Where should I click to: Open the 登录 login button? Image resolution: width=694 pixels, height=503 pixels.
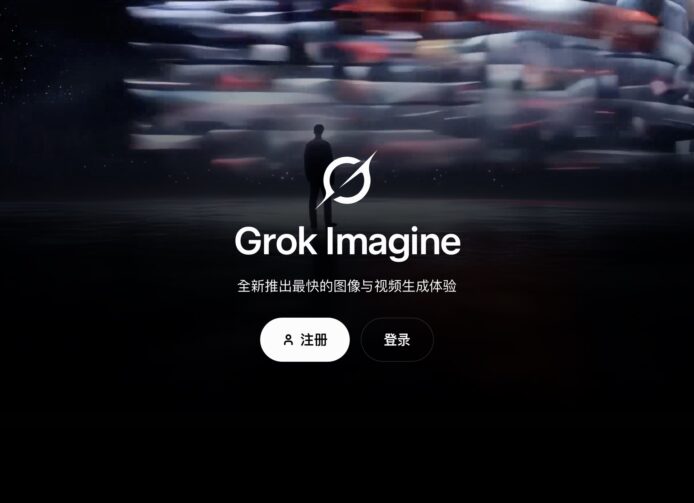(397, 340)
